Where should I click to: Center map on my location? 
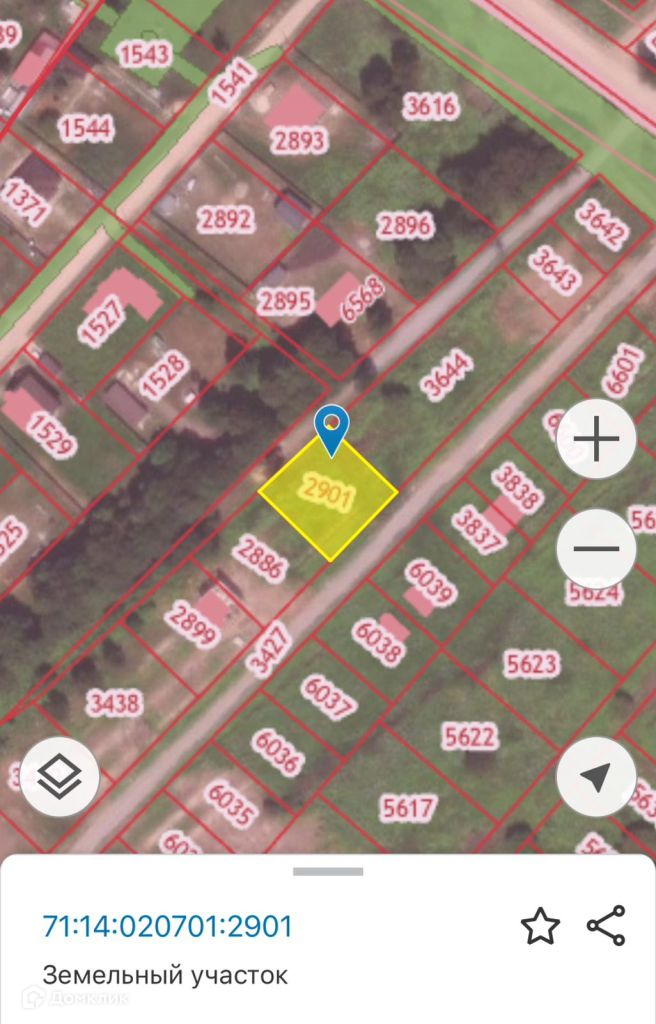click(597, 776)
